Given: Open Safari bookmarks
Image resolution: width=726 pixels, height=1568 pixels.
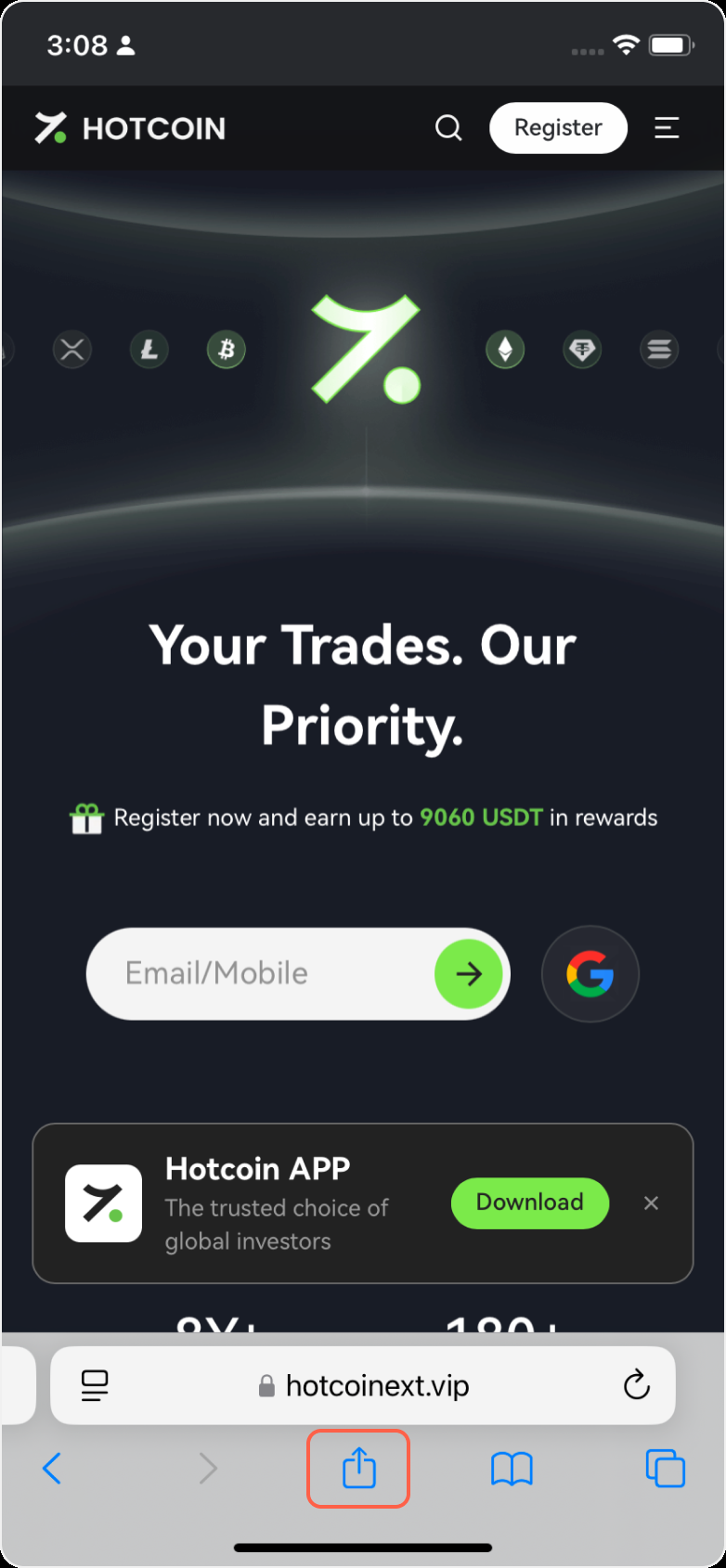Looking at the screenshot, I should tap(512, 1469).
